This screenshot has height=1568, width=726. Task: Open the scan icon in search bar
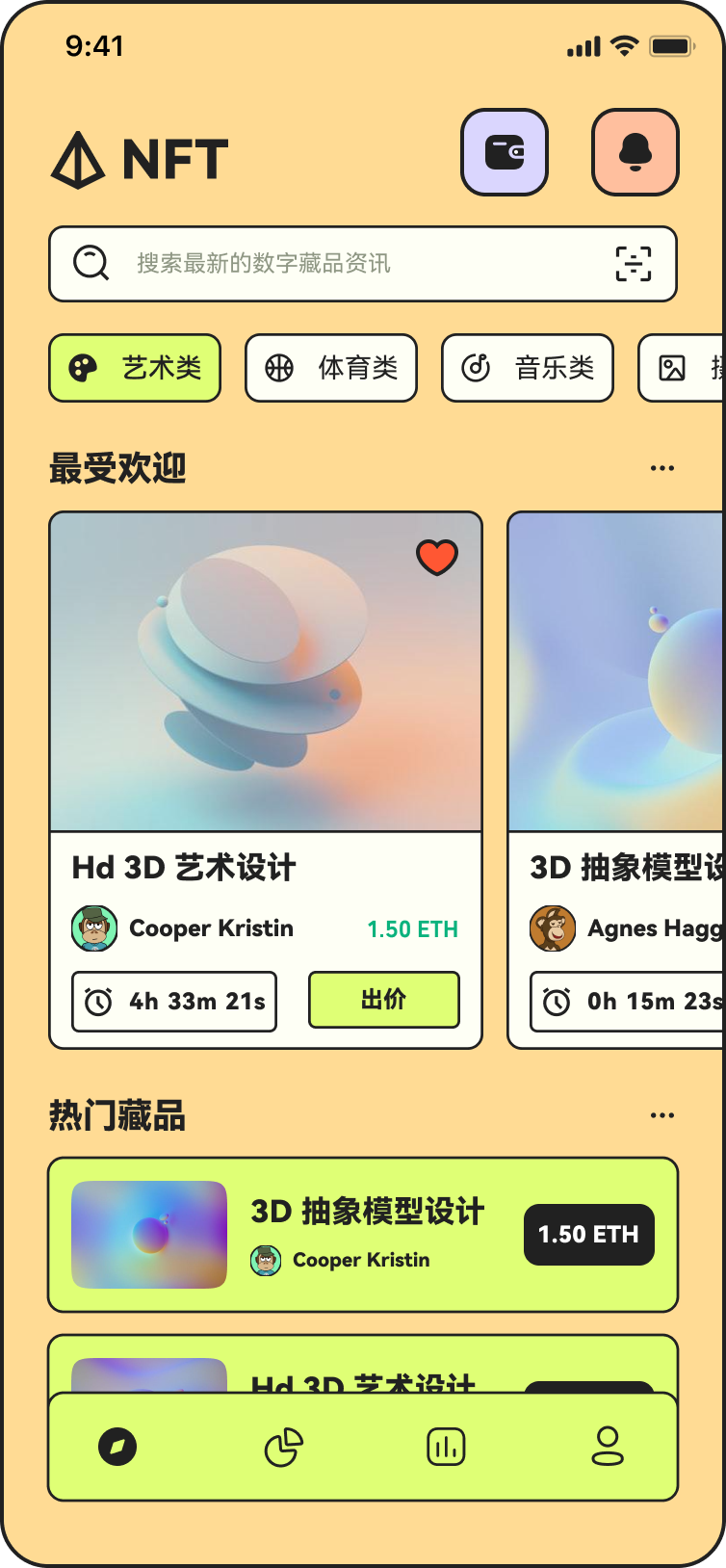(x=634, y=264)
